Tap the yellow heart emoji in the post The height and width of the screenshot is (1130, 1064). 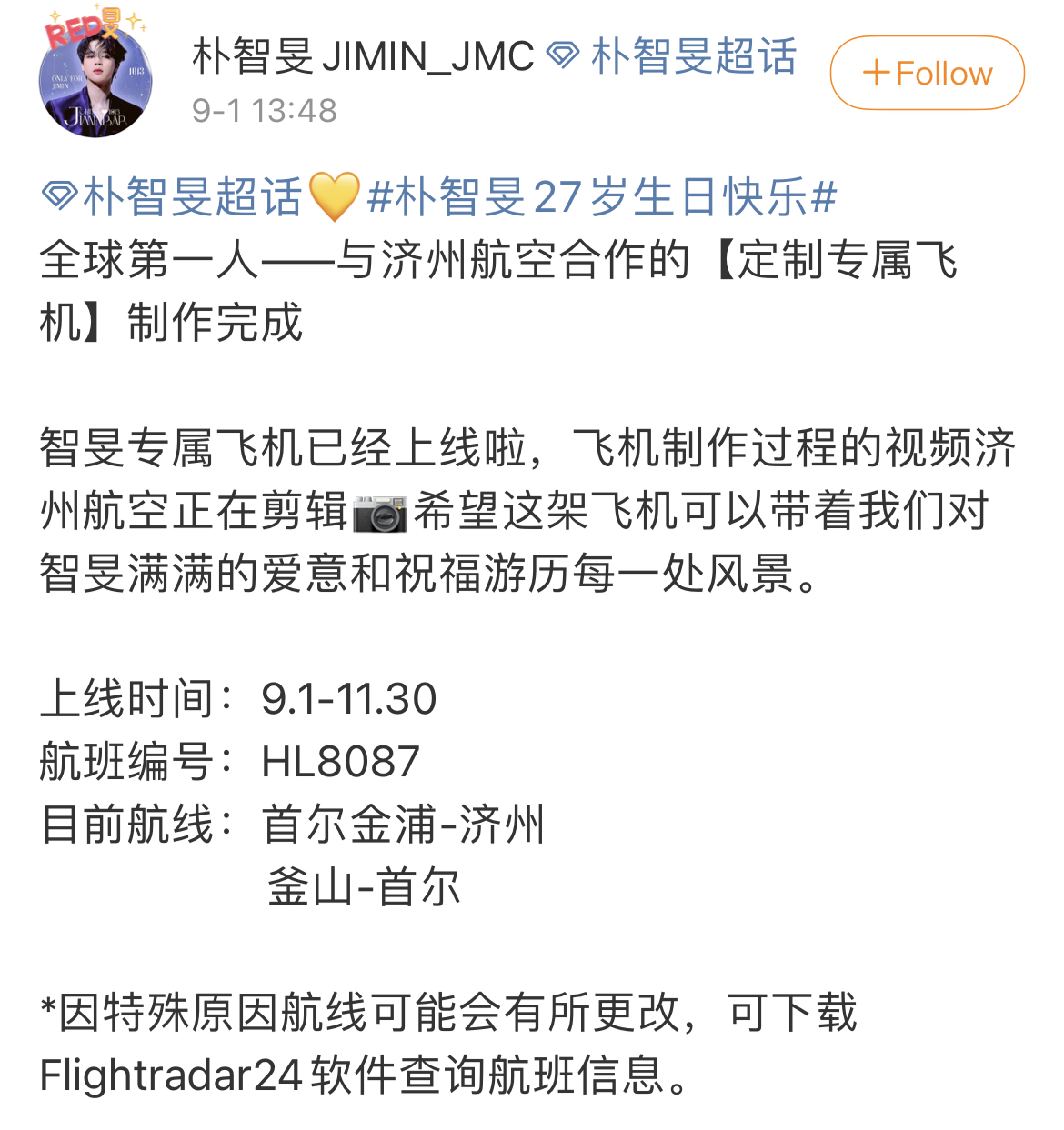(336, 195)
